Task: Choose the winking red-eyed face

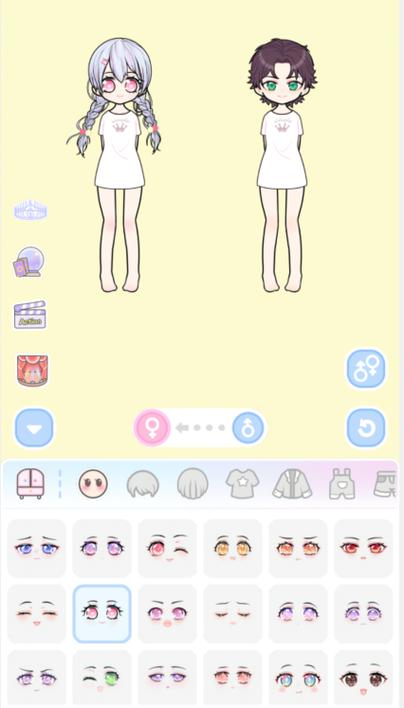Action: tap(167, 548)
